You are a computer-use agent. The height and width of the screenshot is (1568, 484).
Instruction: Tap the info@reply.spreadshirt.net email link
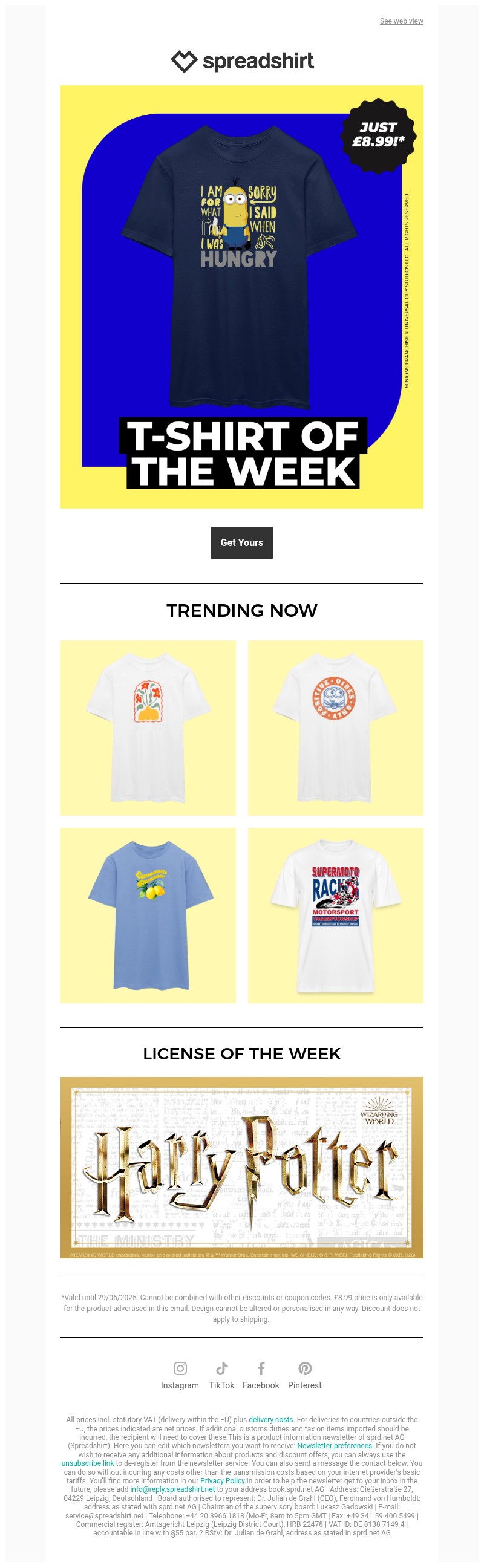coord(172,1489)
